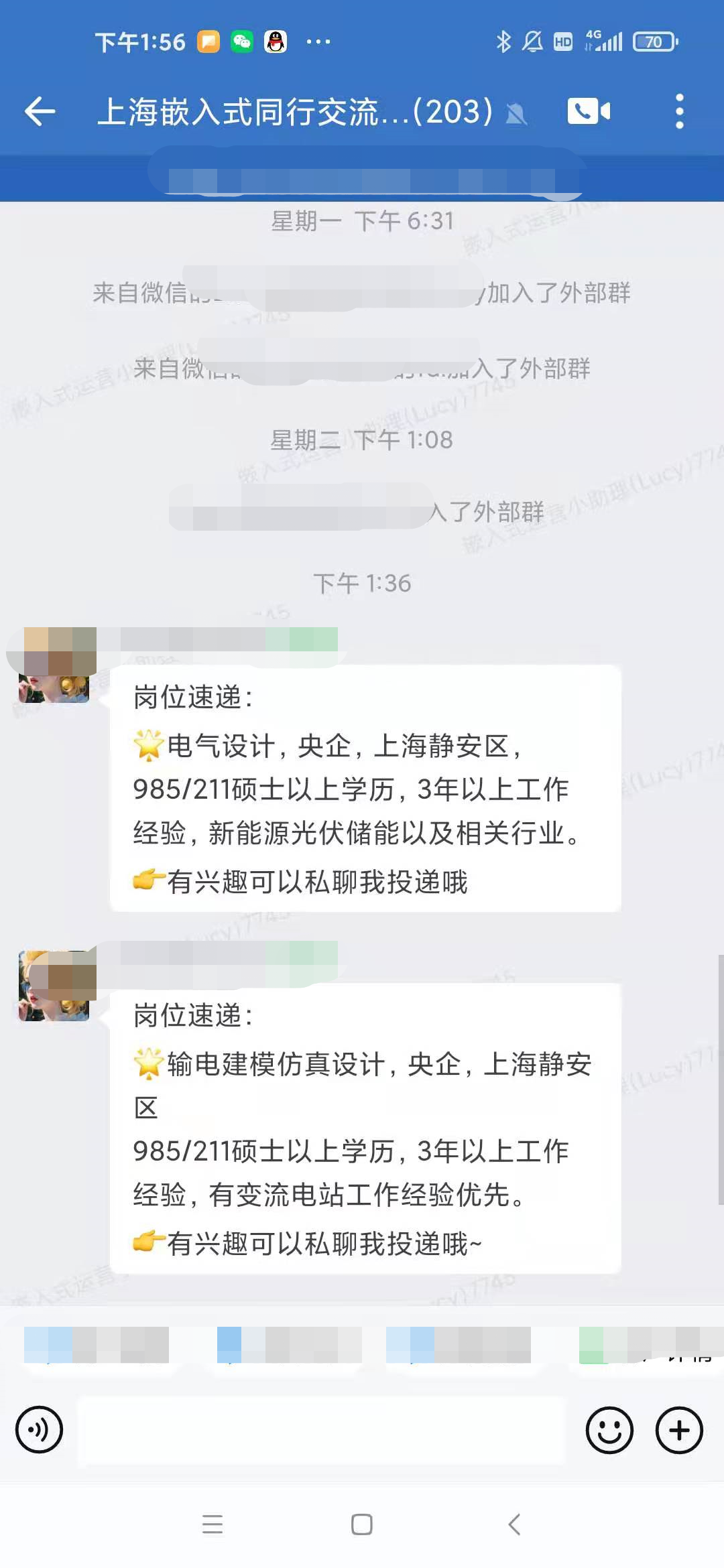The image size is (724, 1568).
Task: Go back from the group chat
Action: (40, 111)
